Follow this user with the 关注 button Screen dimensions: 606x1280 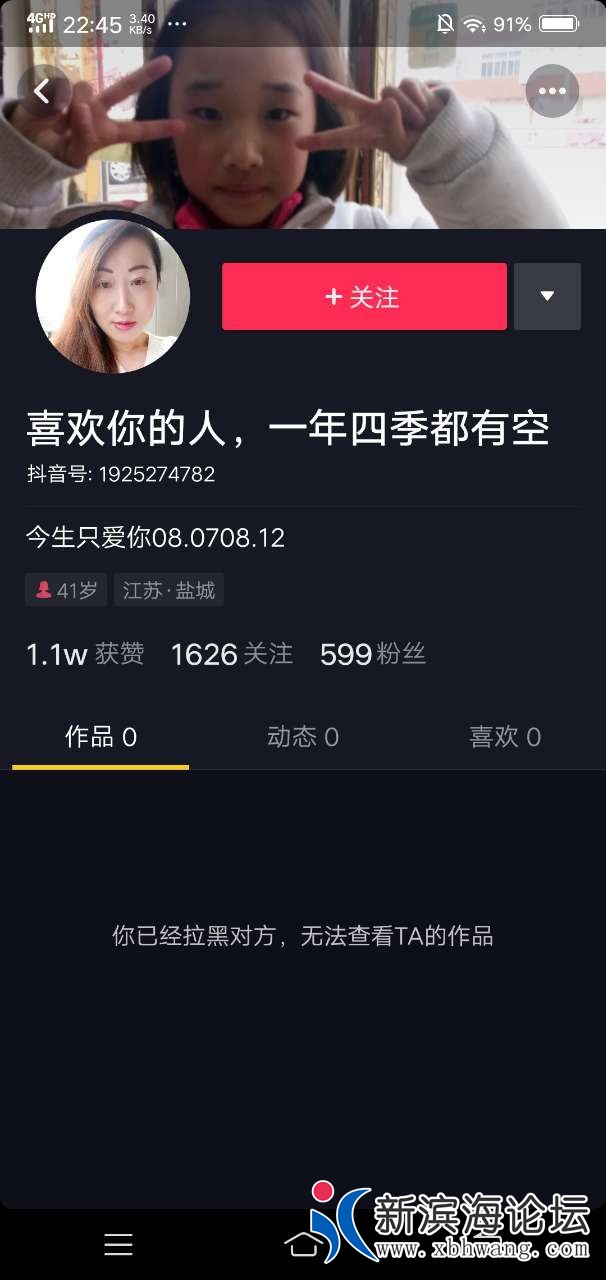364,297
